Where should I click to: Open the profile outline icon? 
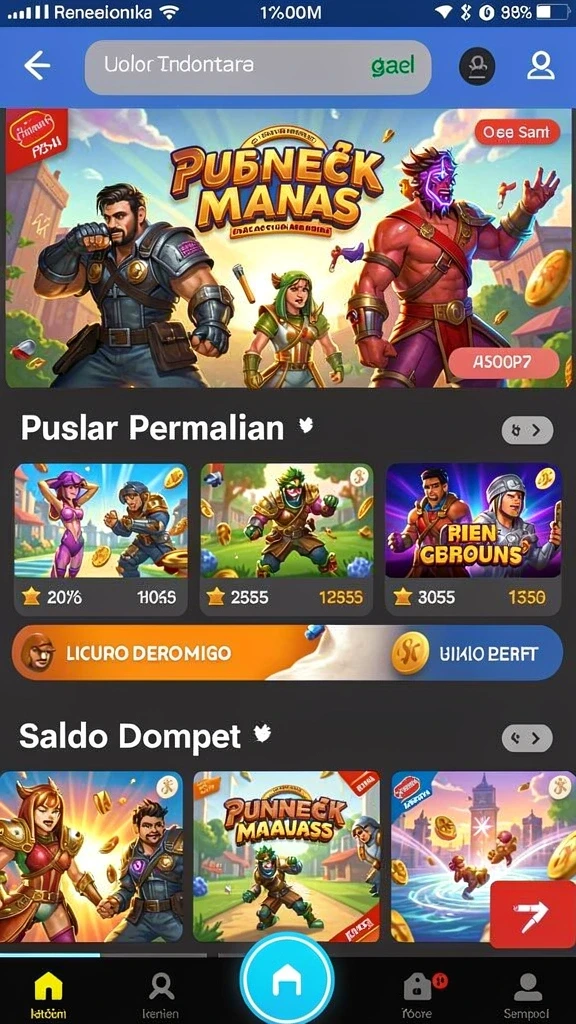click(x=541, y=66)
